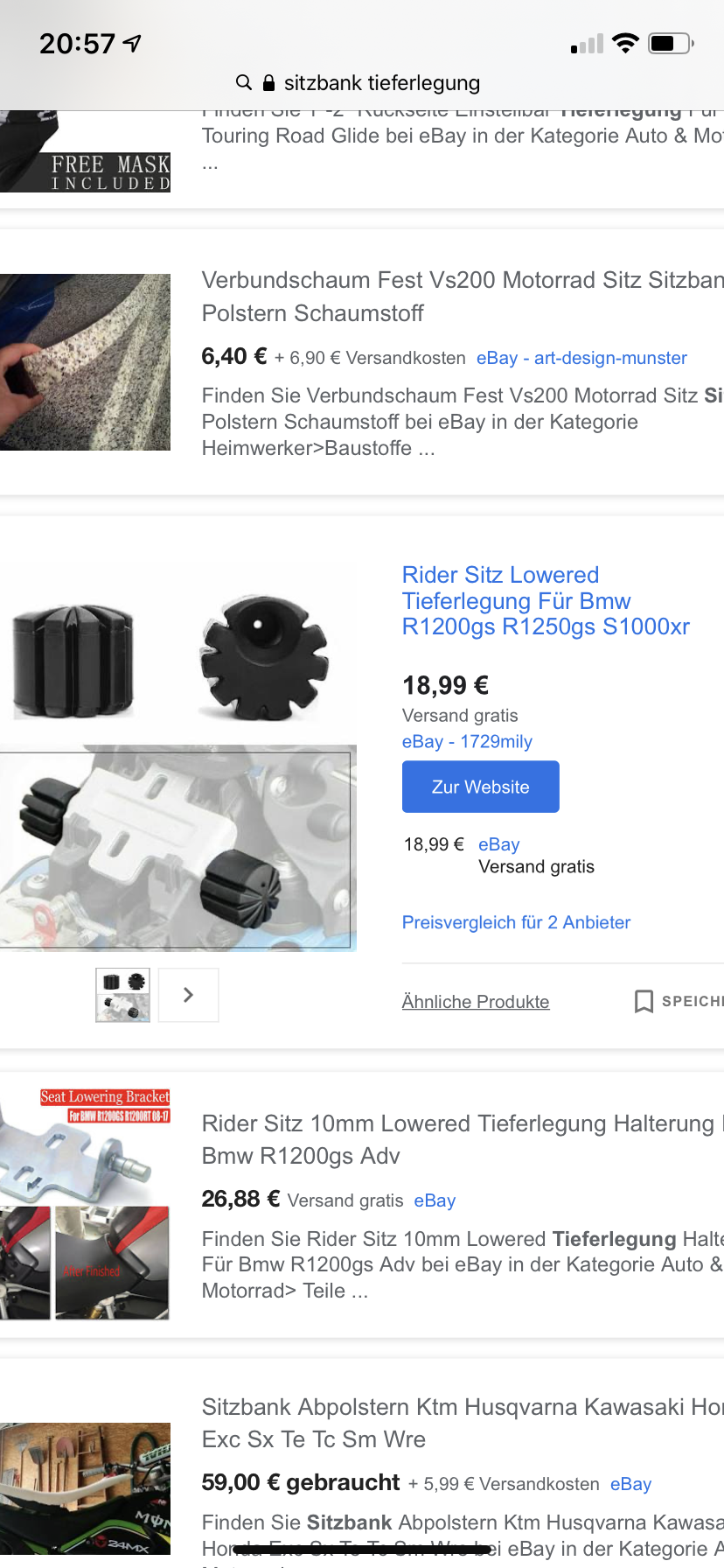The image size is (724, 1568).
Task: Open the eBay - art-design-munster seller link
Action: [581, 358]
